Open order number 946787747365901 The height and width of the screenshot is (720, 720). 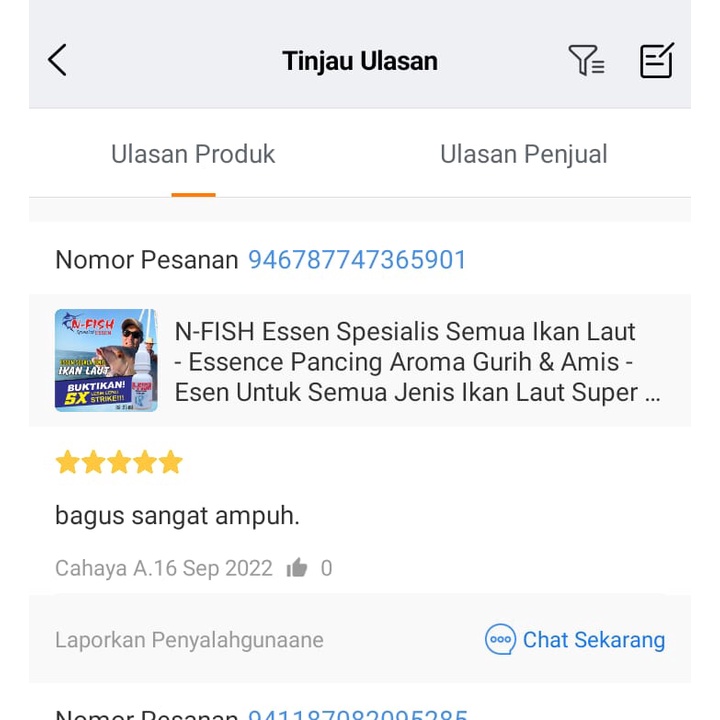357,260
